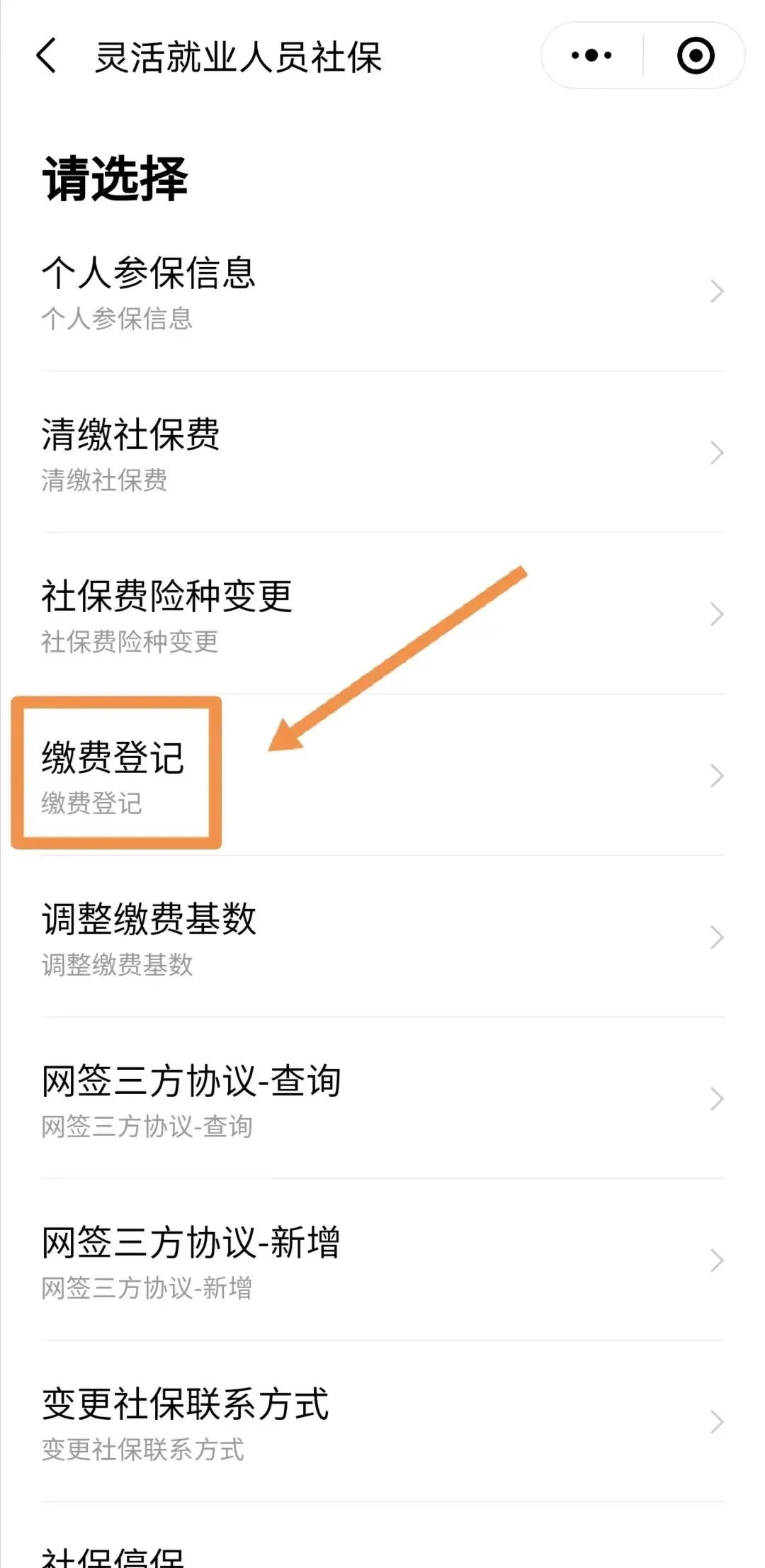The image size is (765, 1568).
Task: Click the chevron beside 网签三方协议-查询
Action: (715, 1096)
